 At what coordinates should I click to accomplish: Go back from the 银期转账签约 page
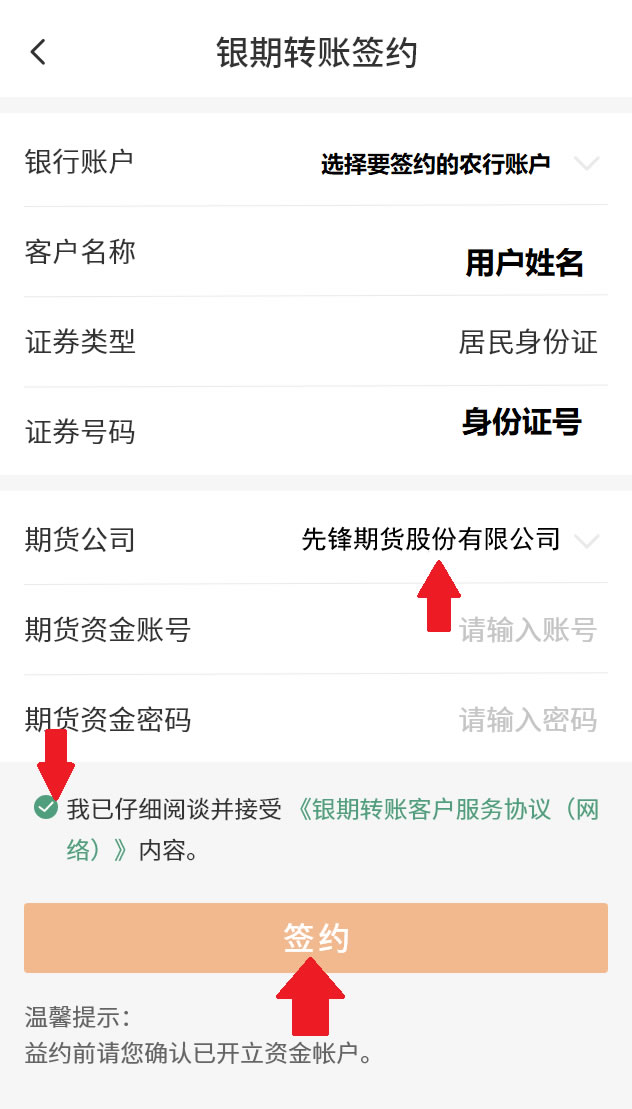point(38,52)
